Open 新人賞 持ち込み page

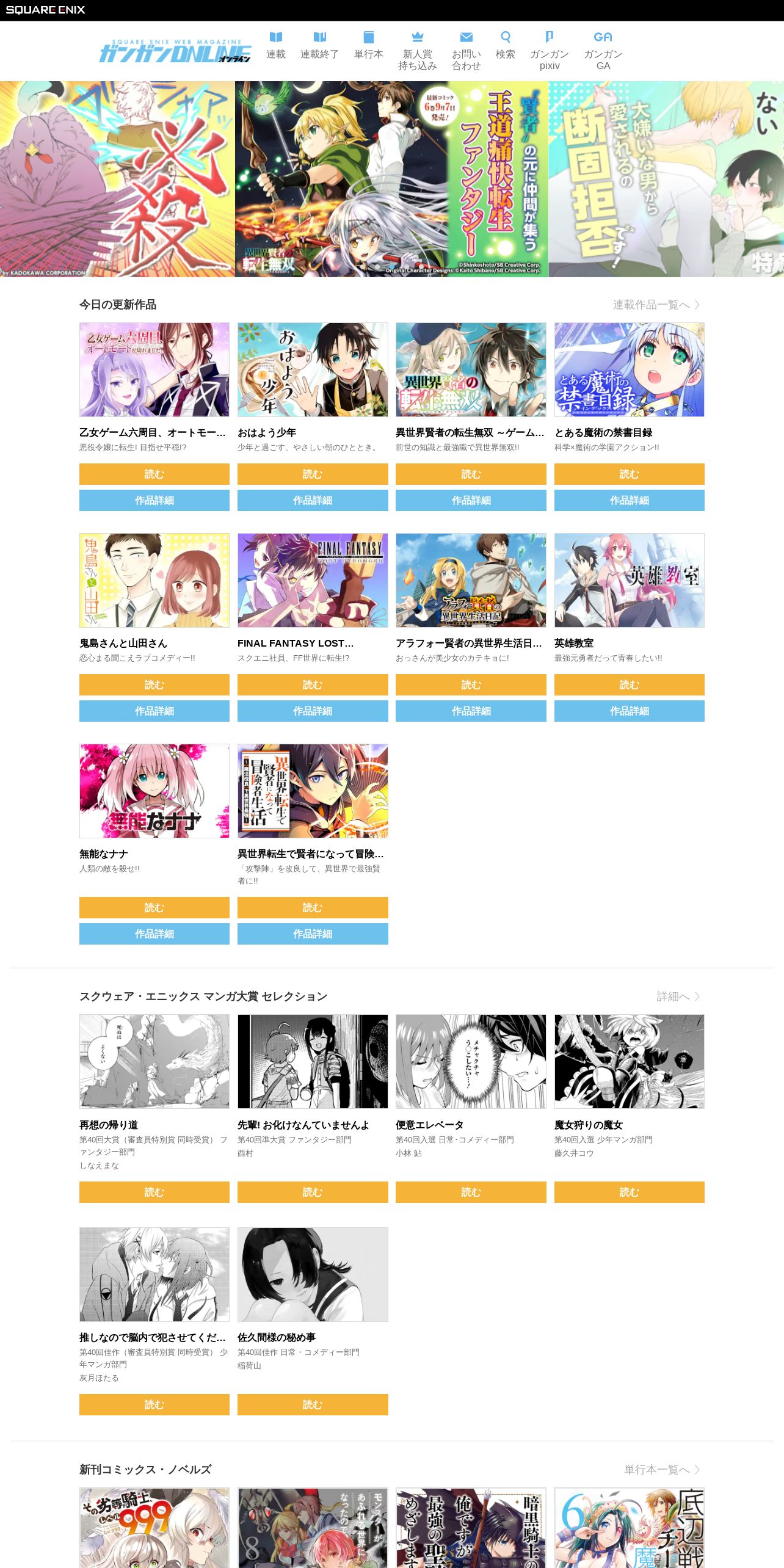[x=418, y=51]
